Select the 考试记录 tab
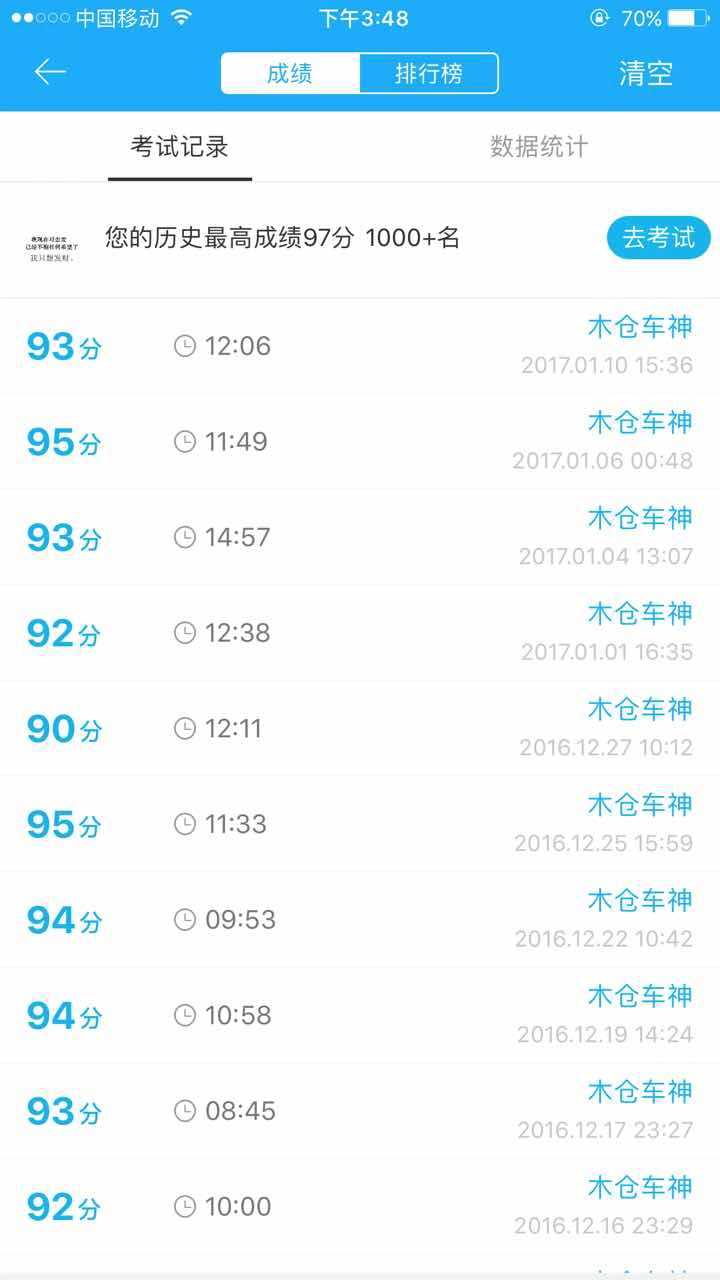Image resolution: width=720 pixels, height=1280 pixels. click(180, 147)
